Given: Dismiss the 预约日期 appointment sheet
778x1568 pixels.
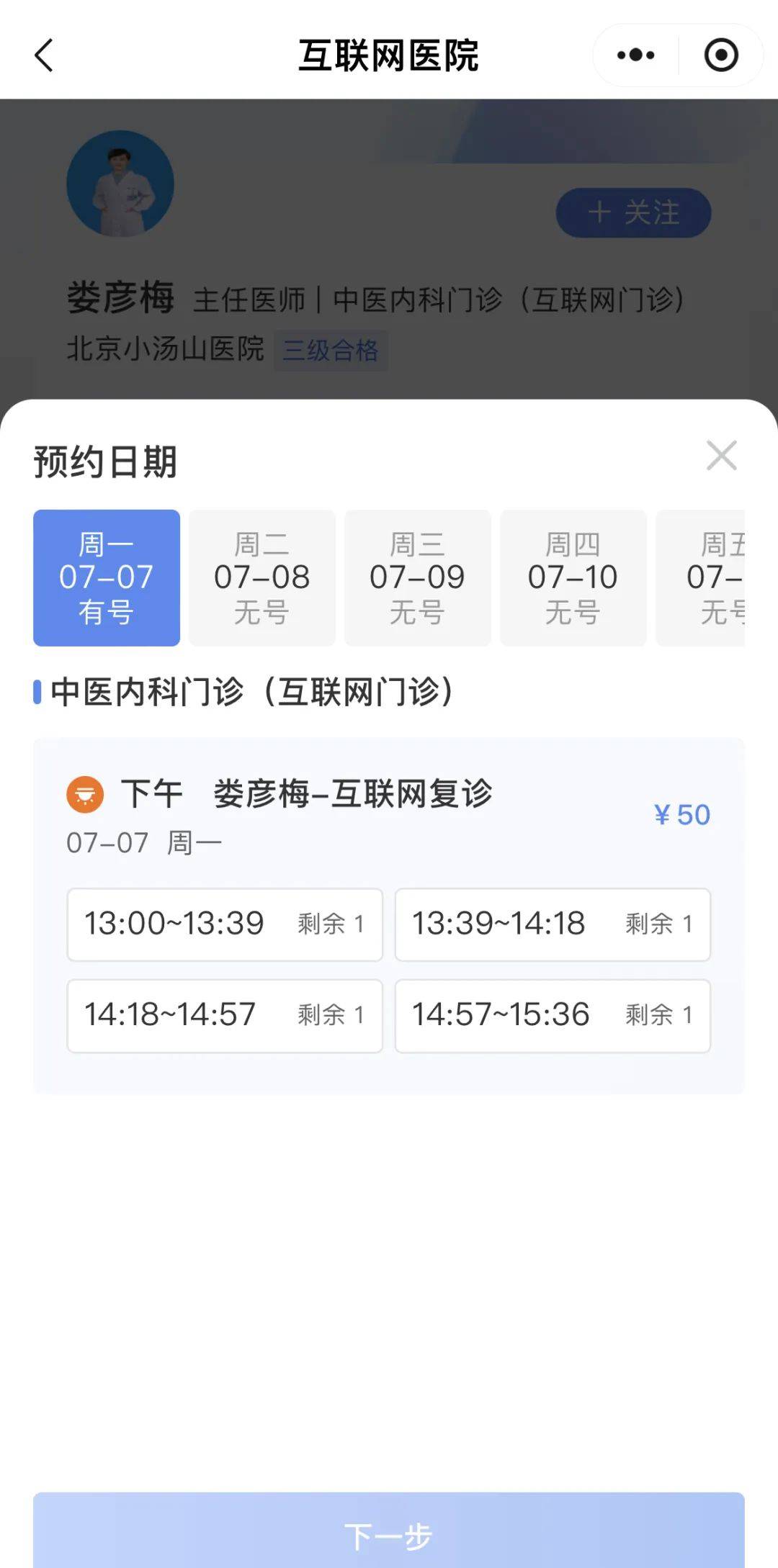Looking at the screenshot, I should [721, 456].
